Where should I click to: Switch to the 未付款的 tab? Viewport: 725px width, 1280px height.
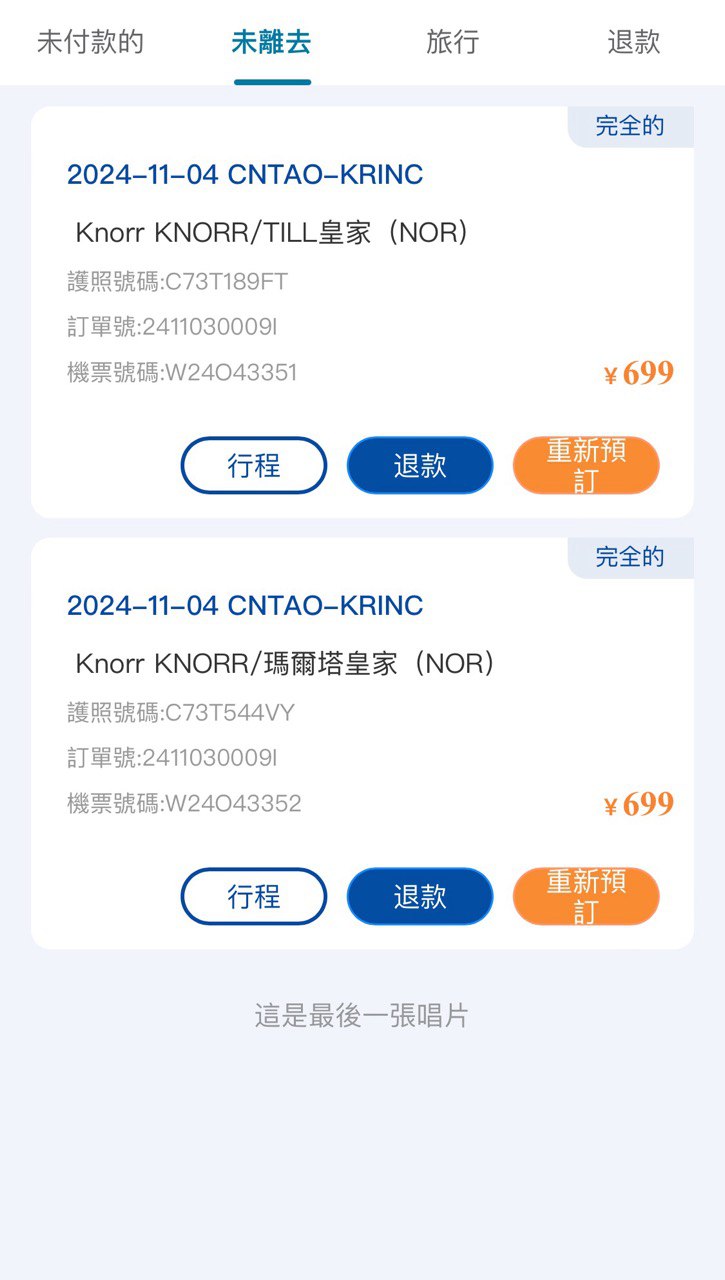[90, 42]
